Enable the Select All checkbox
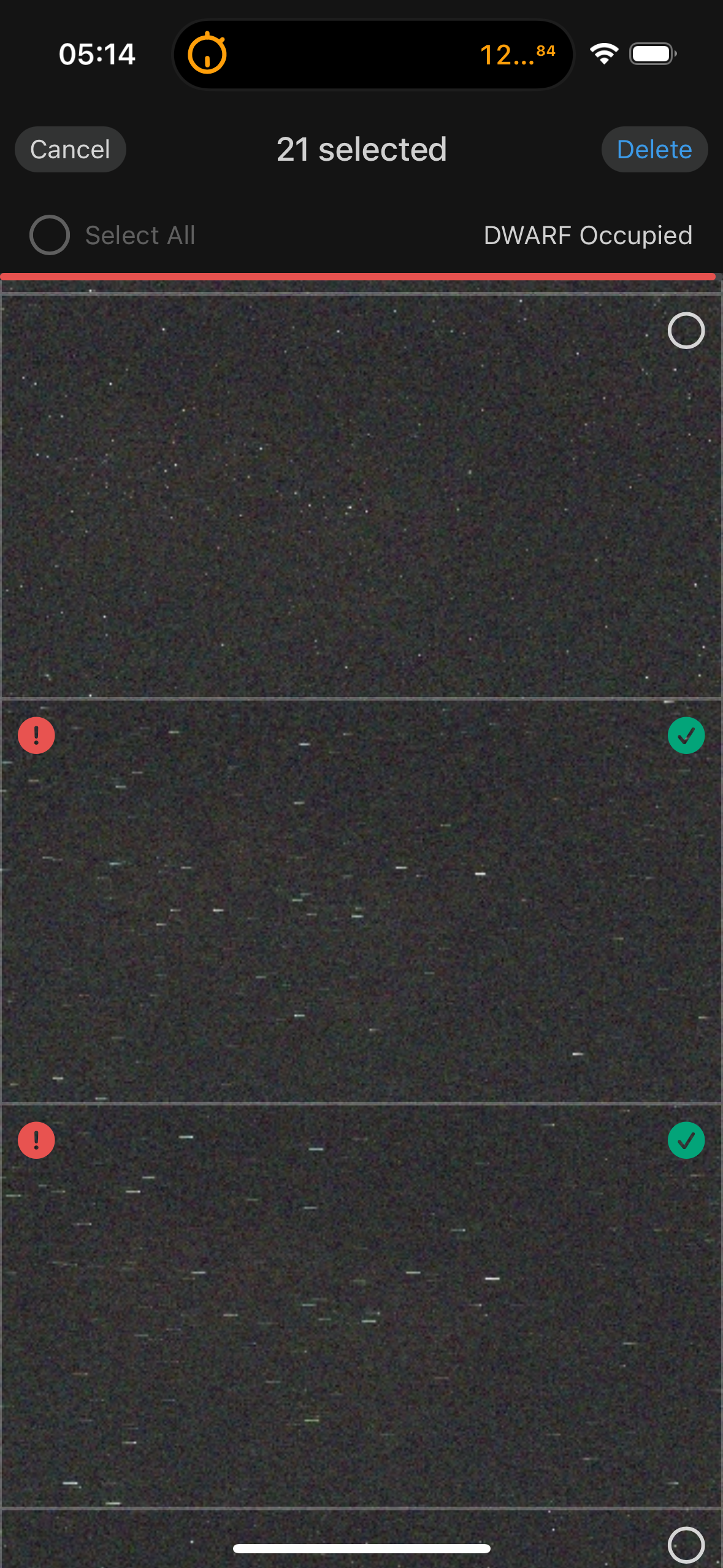Viewport: 723px width, 1568px height. 50,235
